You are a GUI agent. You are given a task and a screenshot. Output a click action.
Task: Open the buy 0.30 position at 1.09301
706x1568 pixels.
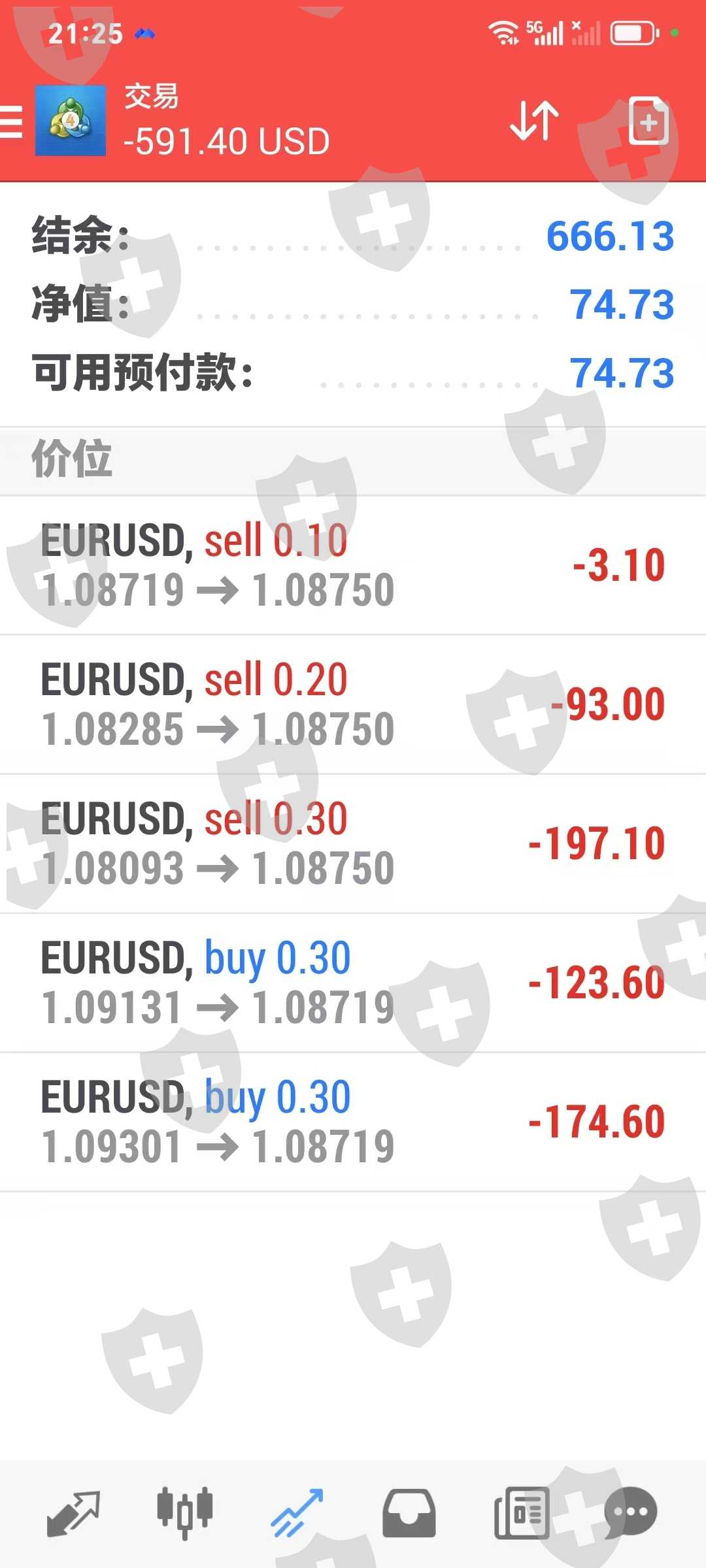click(x=353, y=1122)
